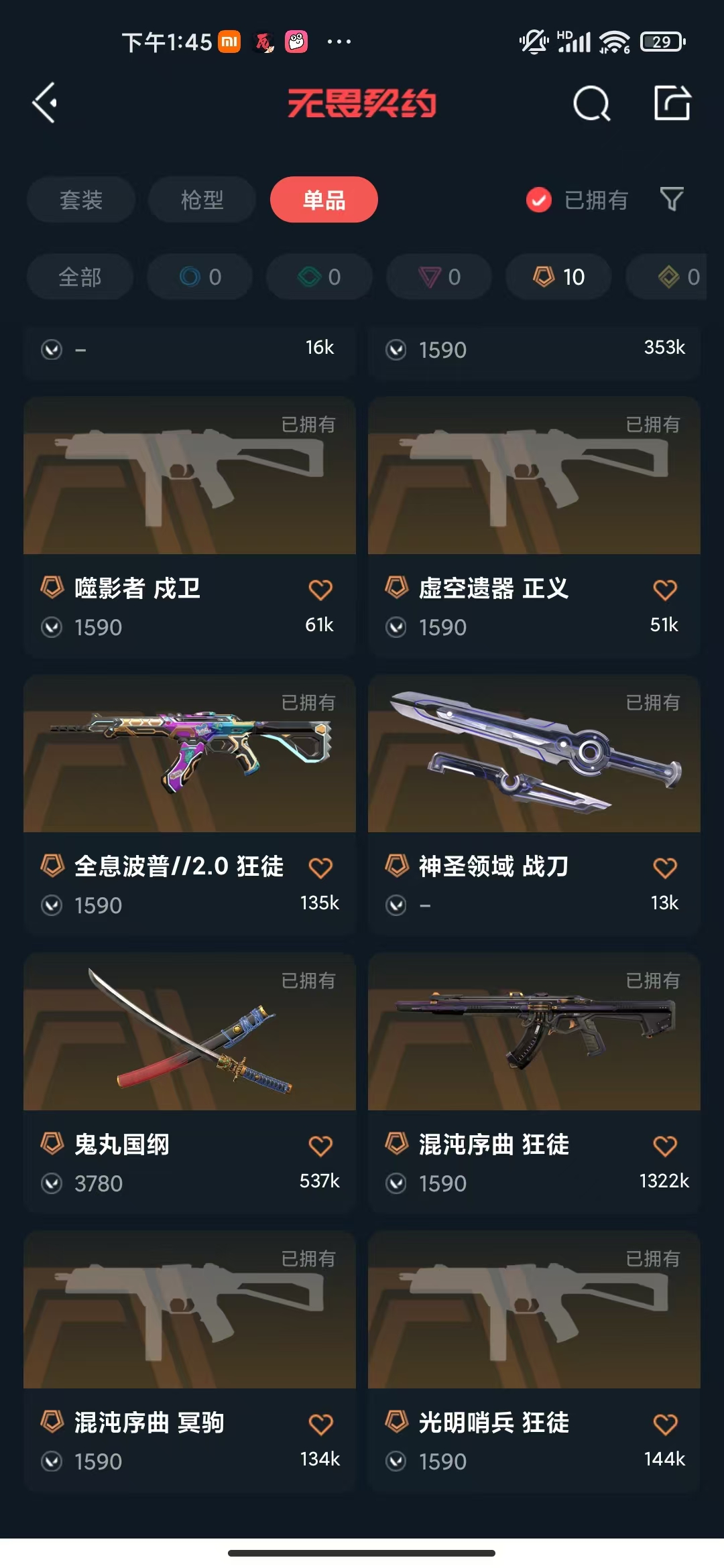Open the 混沌序曲 狂徒 skin card

coord(534,1084)
